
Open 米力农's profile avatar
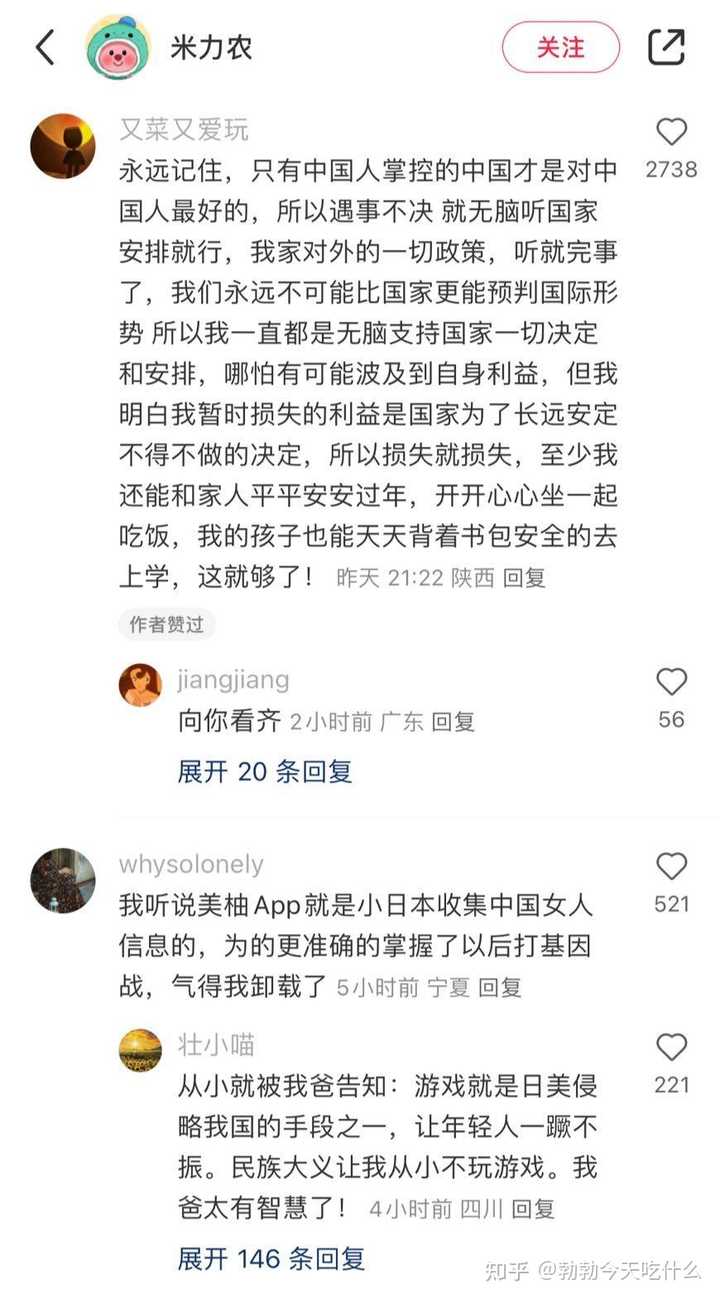point(118,47)
